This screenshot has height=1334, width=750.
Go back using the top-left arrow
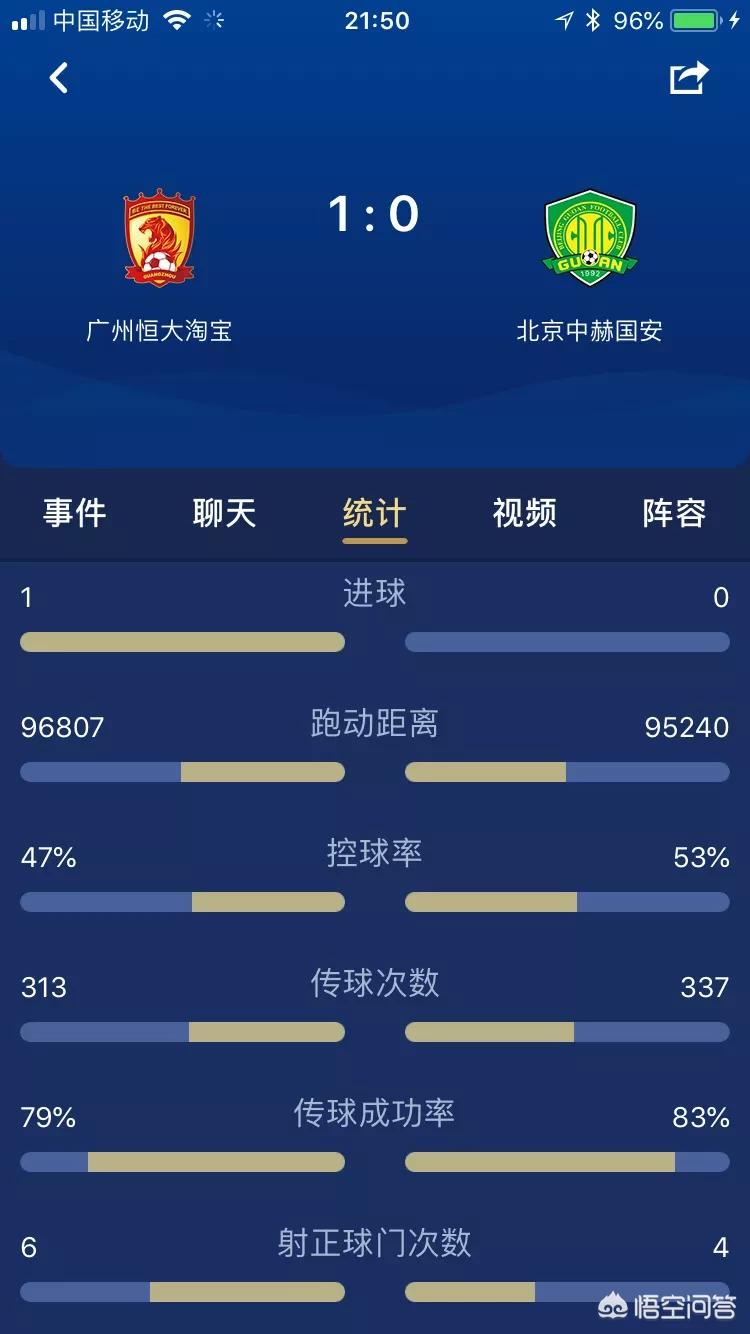(59, 78)
